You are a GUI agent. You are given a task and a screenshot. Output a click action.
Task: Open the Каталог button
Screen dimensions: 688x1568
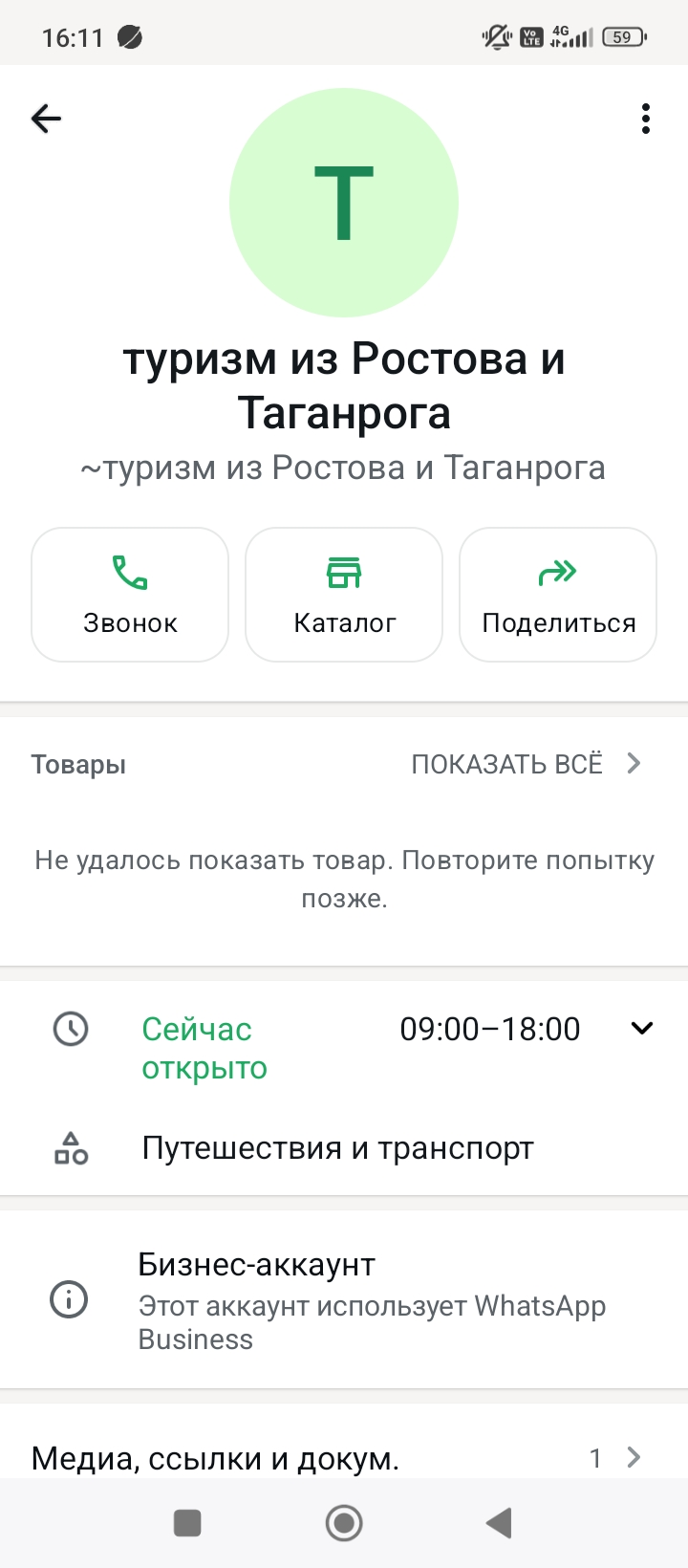(344, 595)
